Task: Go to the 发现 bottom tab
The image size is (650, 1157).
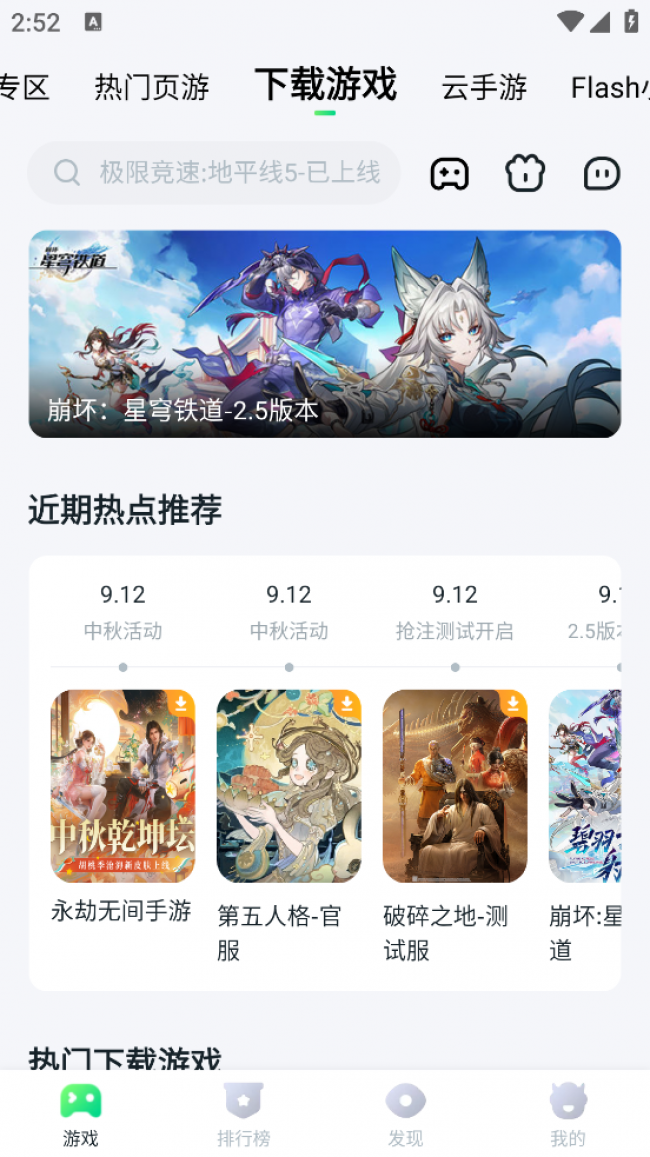Action: (x=405, y=1115)
